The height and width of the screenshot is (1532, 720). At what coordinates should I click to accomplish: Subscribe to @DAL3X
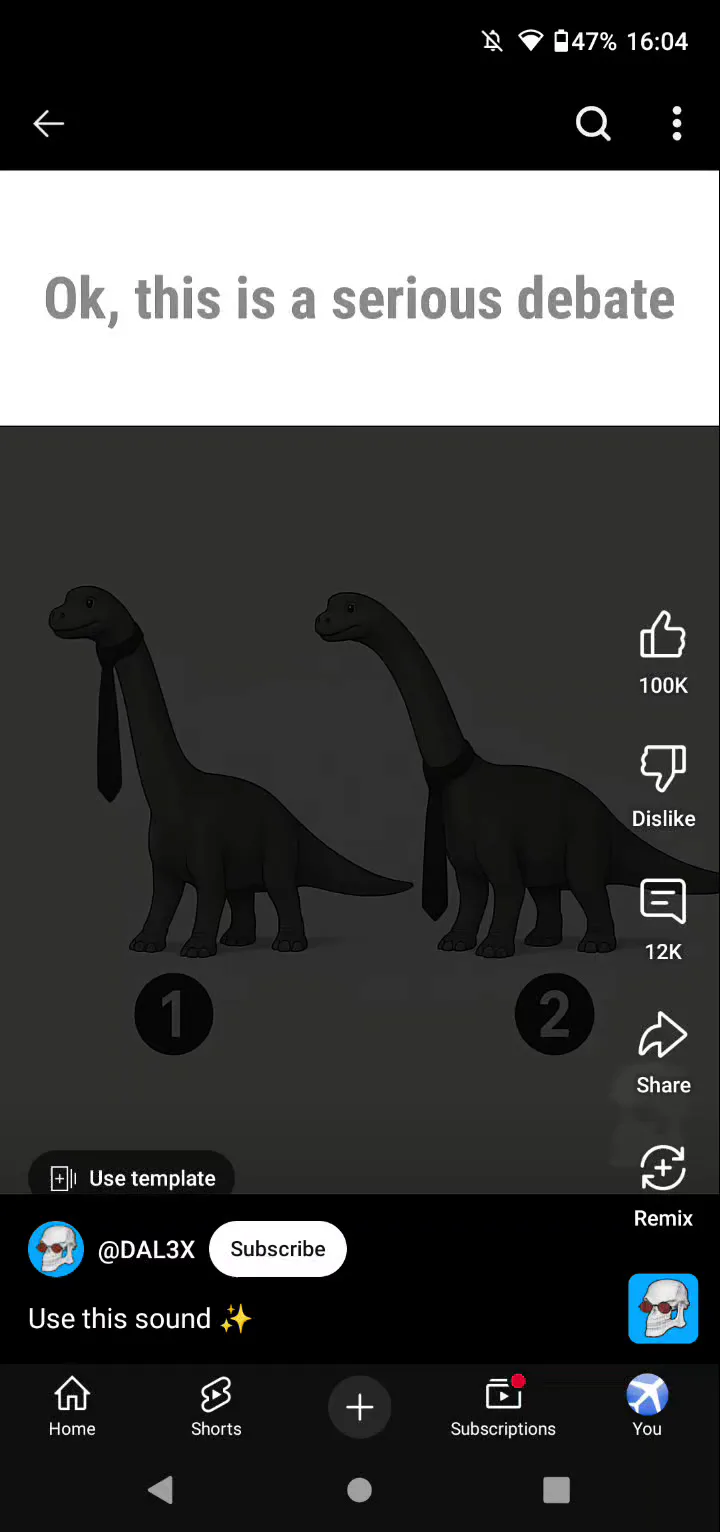278,1249
